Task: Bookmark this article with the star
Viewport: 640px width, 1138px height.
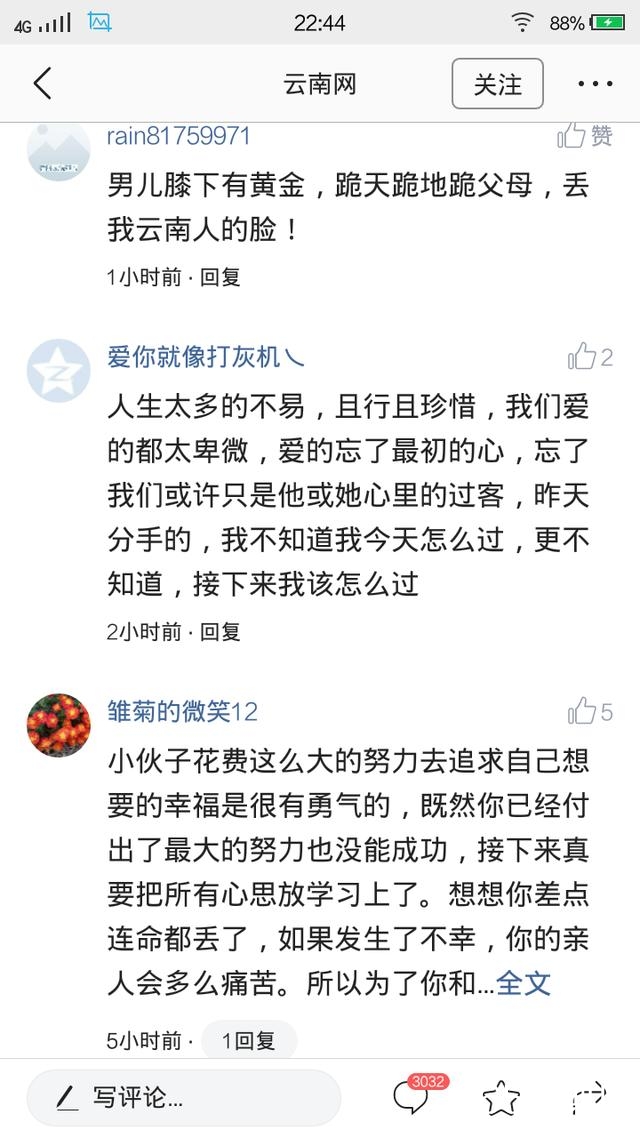Action: [501, 1098]
